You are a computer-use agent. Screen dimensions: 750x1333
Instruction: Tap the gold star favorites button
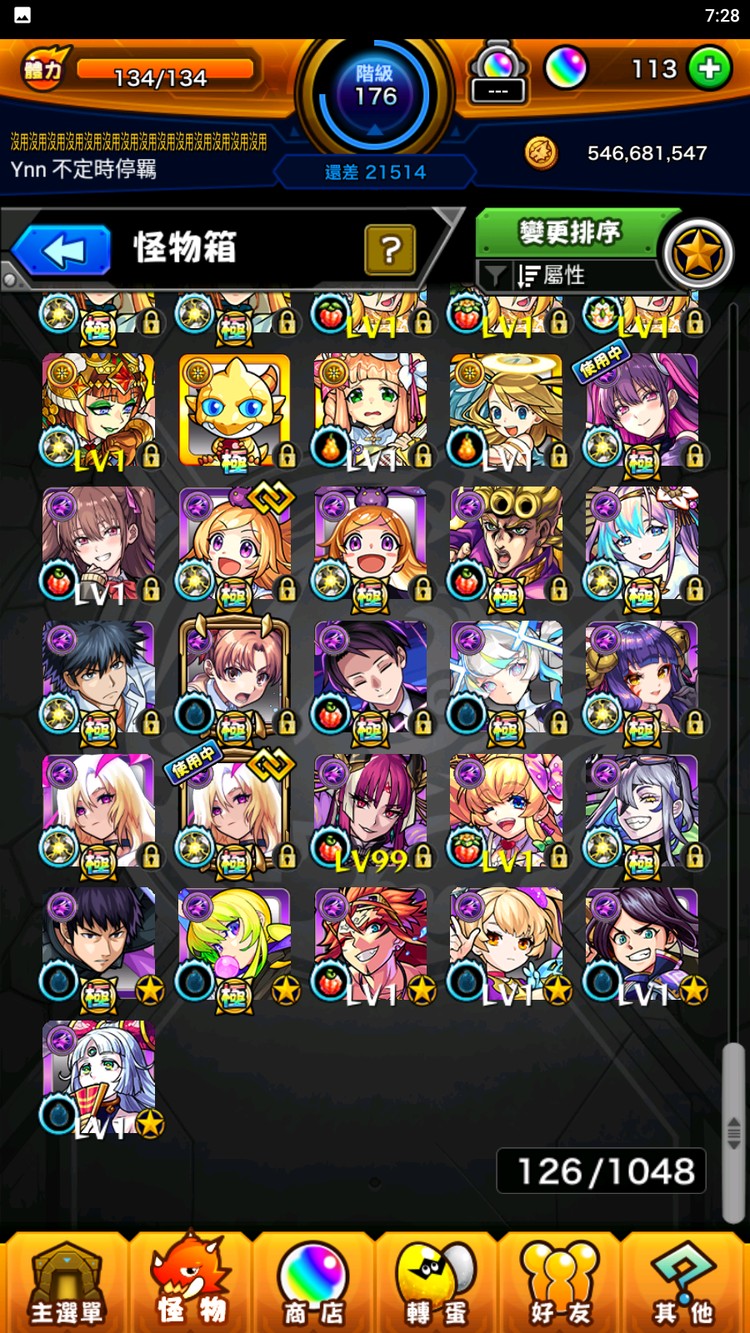pos(697,254)
